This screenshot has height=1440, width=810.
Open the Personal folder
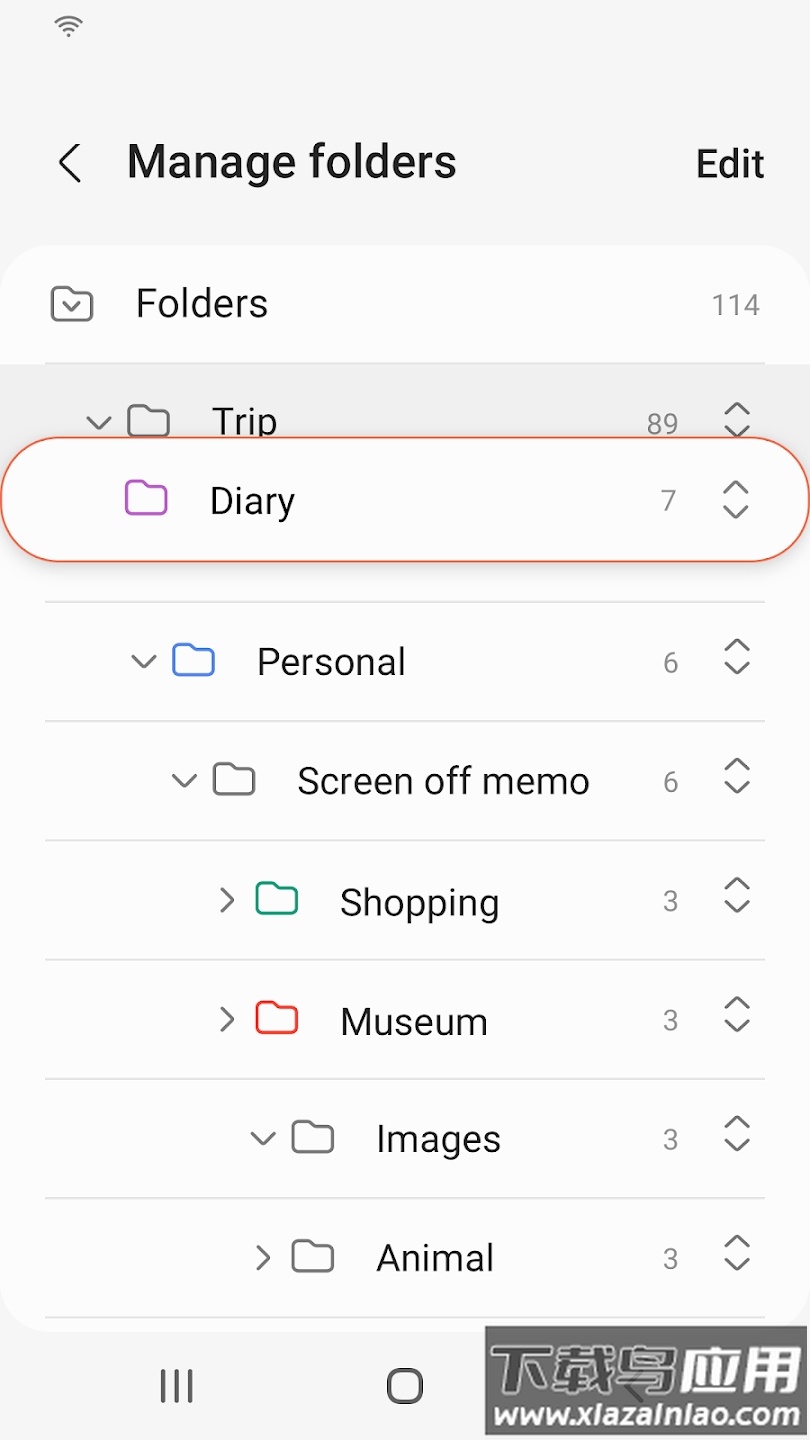coord(331,662)
